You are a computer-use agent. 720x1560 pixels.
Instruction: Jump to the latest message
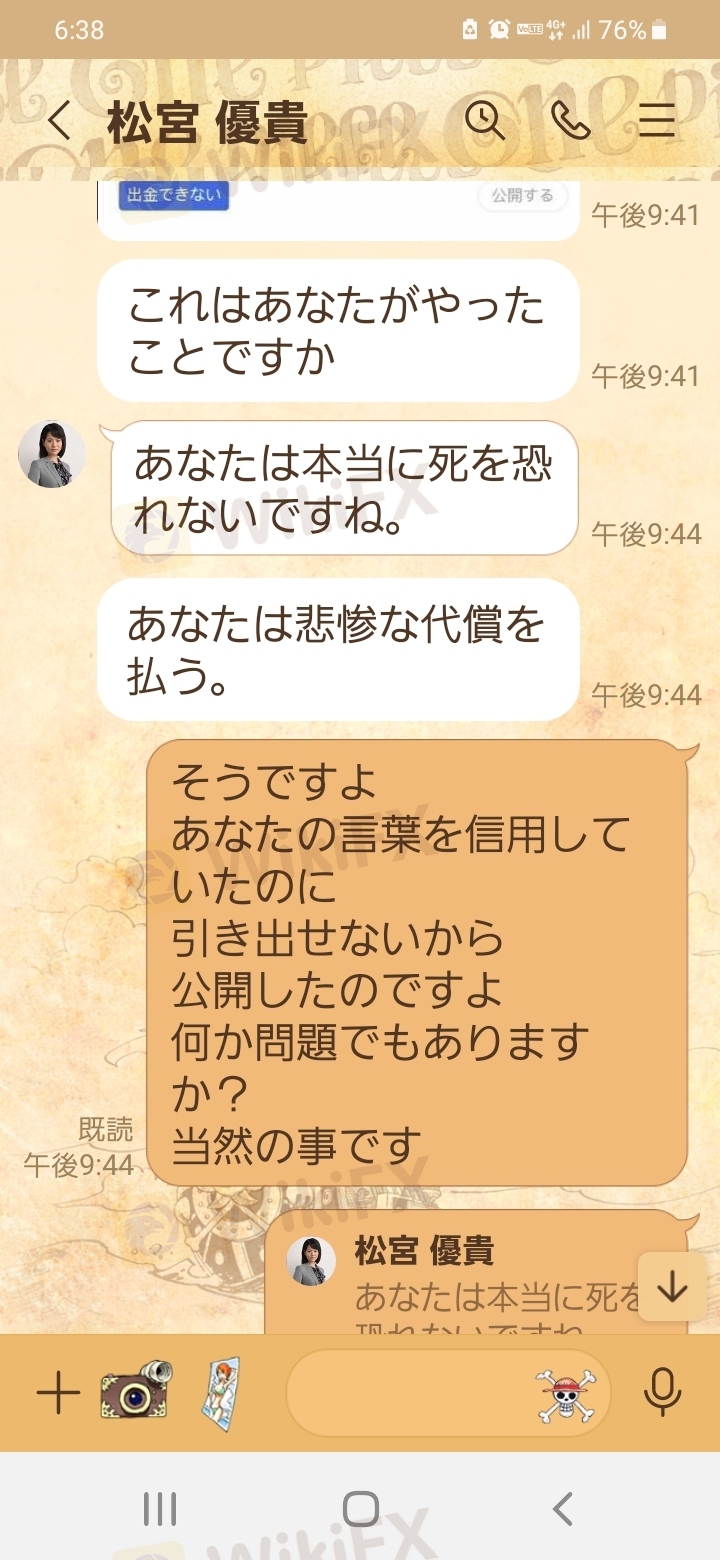click(x=672, y=1287)
